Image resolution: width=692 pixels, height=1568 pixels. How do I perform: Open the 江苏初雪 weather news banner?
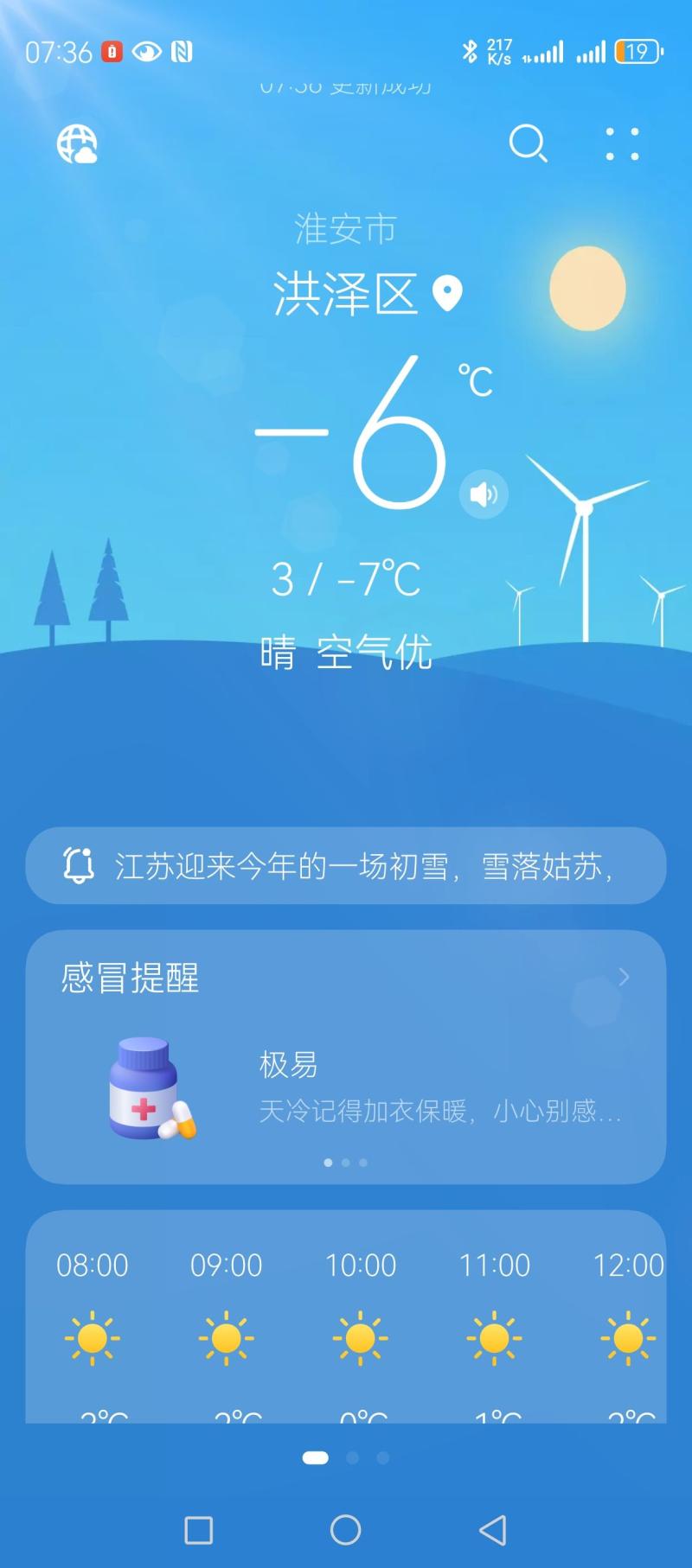point(346,865)
